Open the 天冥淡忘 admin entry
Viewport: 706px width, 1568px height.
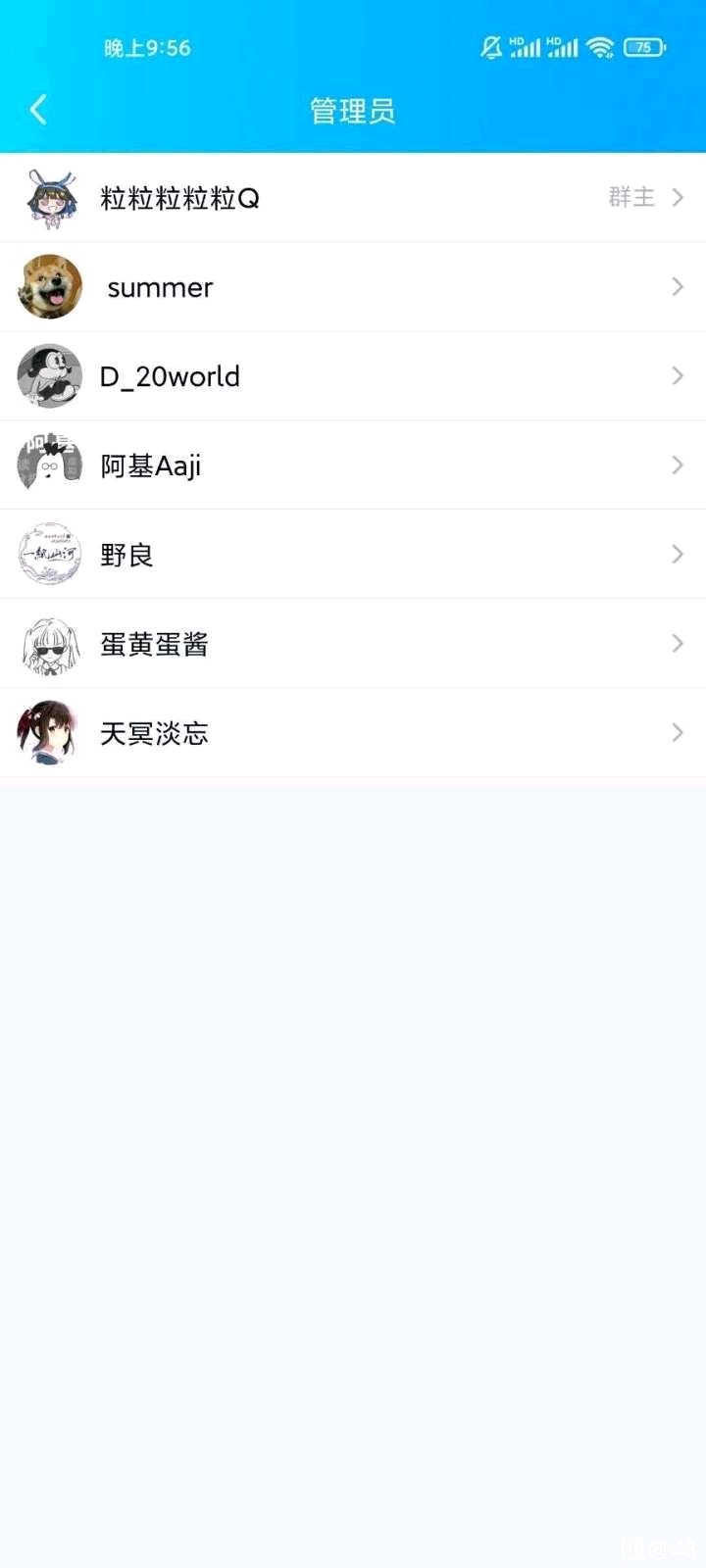click(x=353, y=733)
